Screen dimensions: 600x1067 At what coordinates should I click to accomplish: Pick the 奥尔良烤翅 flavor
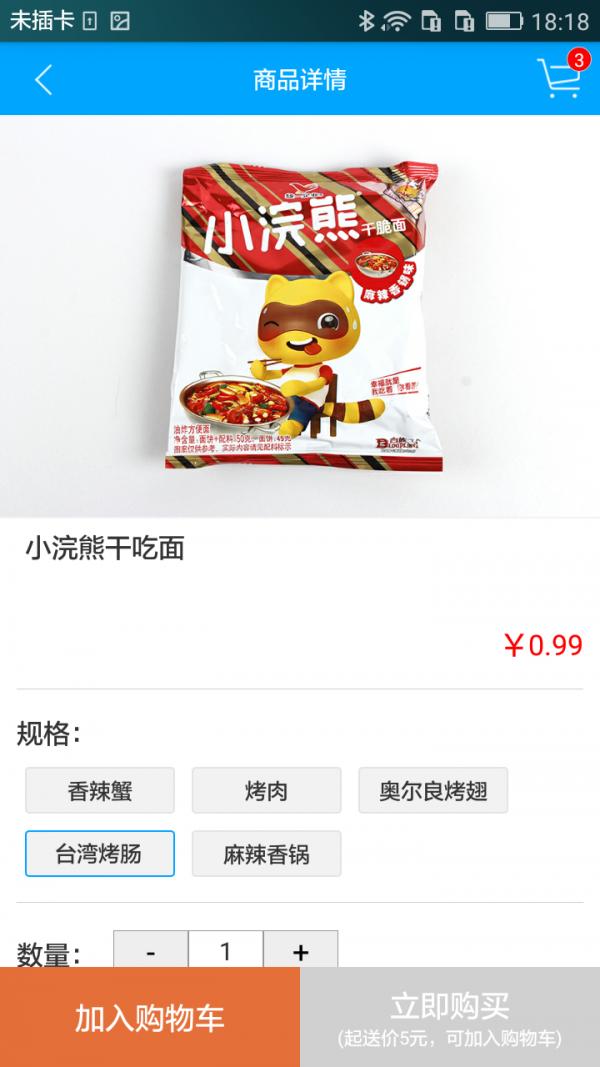(x=433, y=791)
